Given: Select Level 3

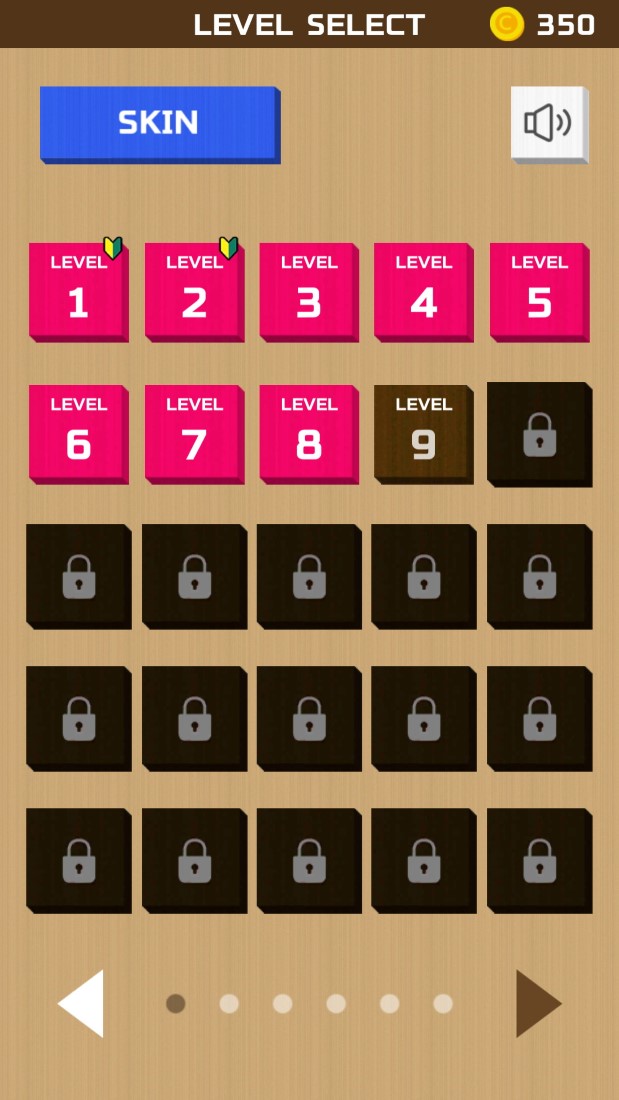Looking at the screenshot, I should tap(308, 290).
